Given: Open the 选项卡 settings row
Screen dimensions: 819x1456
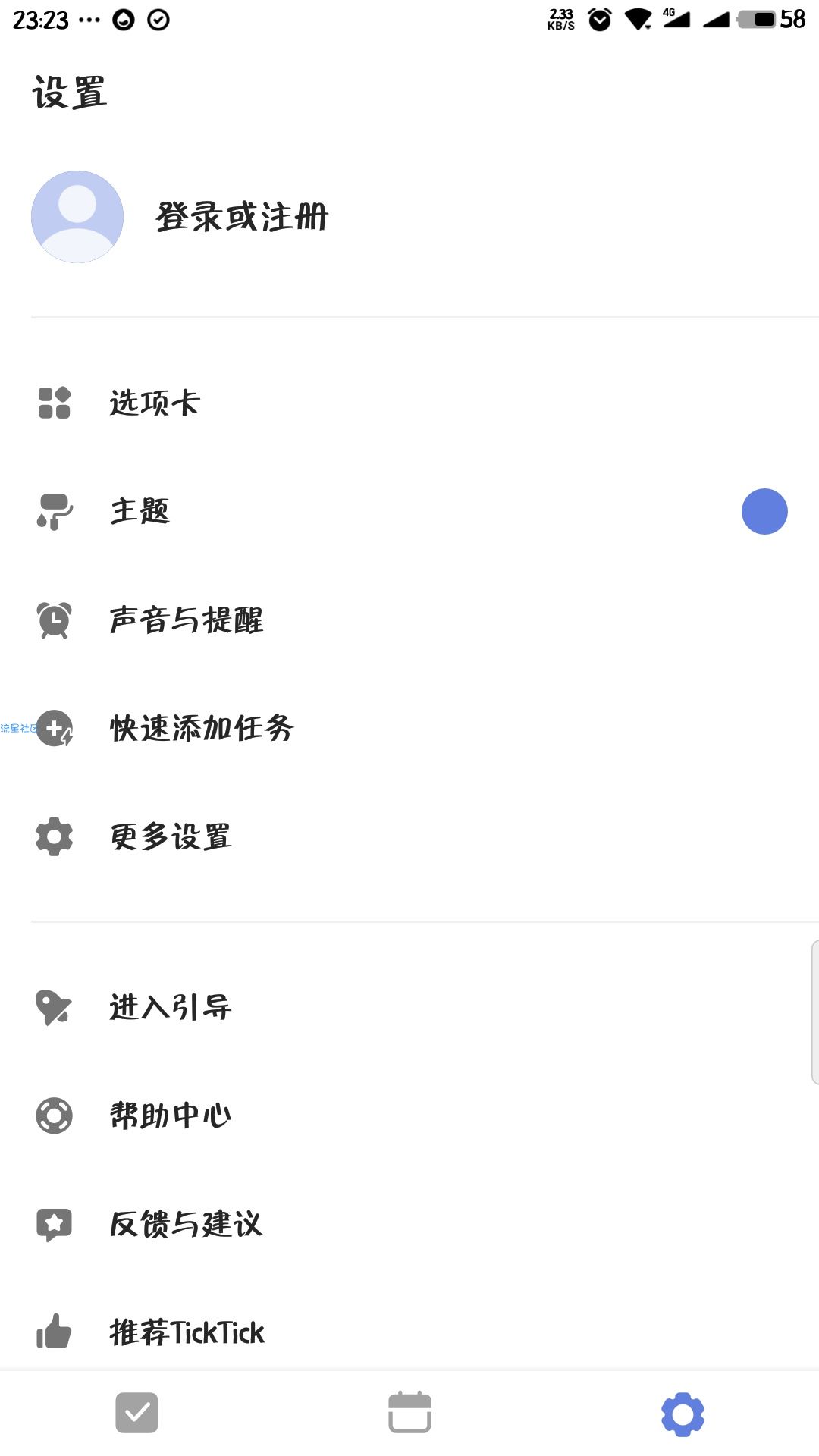Looking at the screenshot, I should [x=409, y=403].
